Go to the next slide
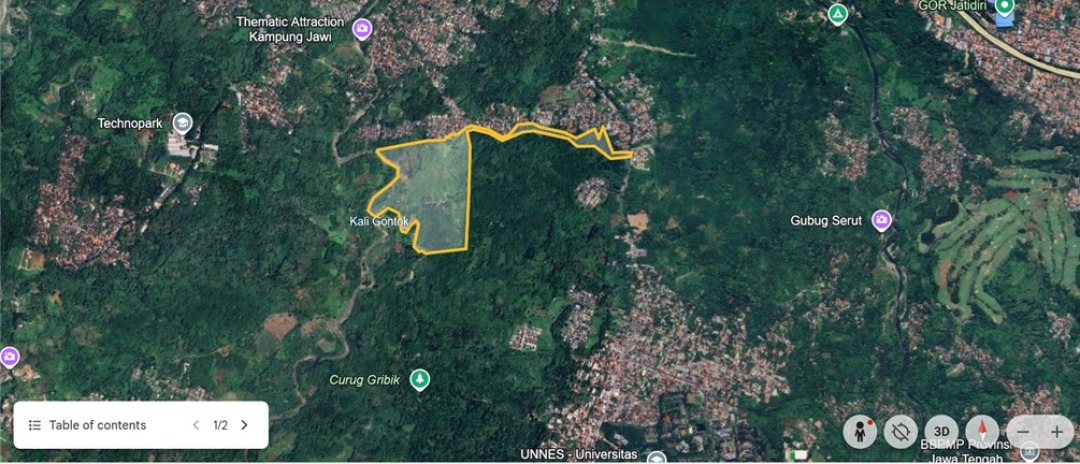This screenshot has height=464, width=1080. (x=244, y=425)
